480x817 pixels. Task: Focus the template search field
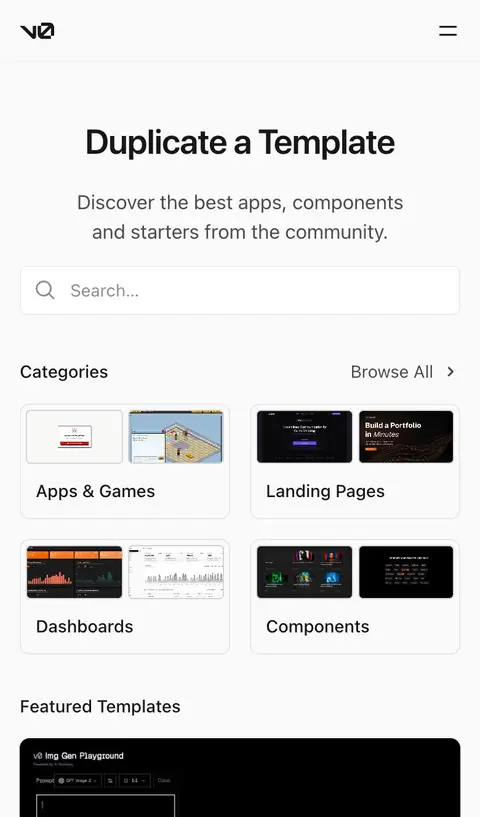click(240, 290)
